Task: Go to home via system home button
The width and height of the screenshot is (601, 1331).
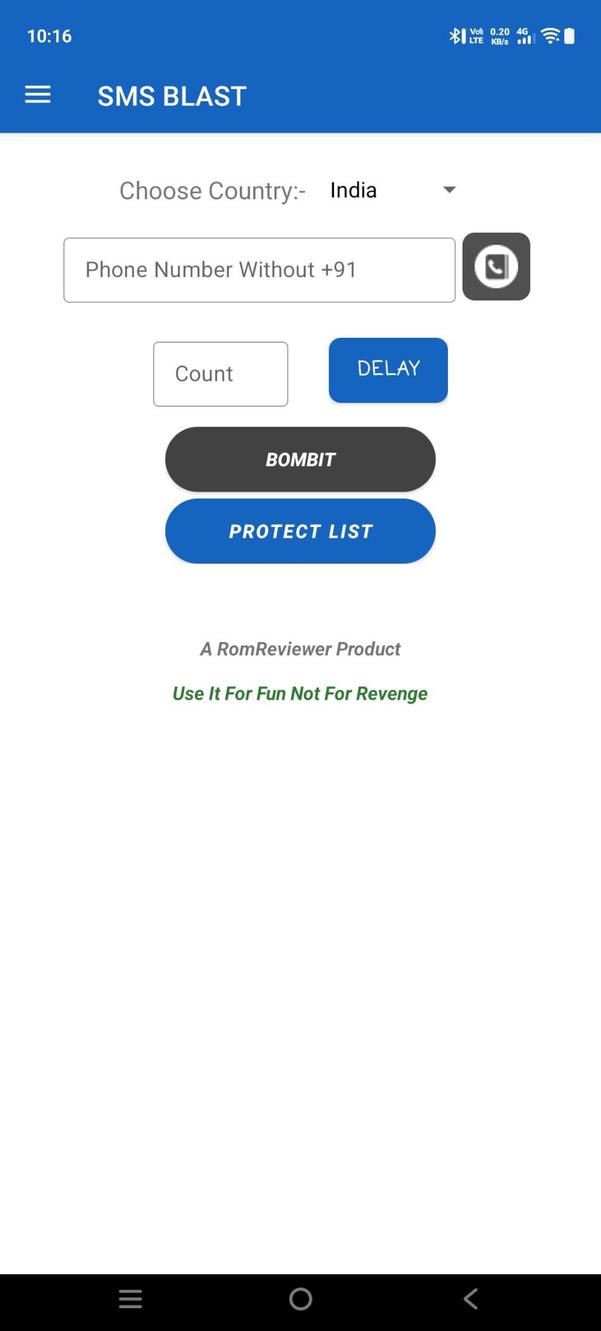Action: tap(300, 1299)
